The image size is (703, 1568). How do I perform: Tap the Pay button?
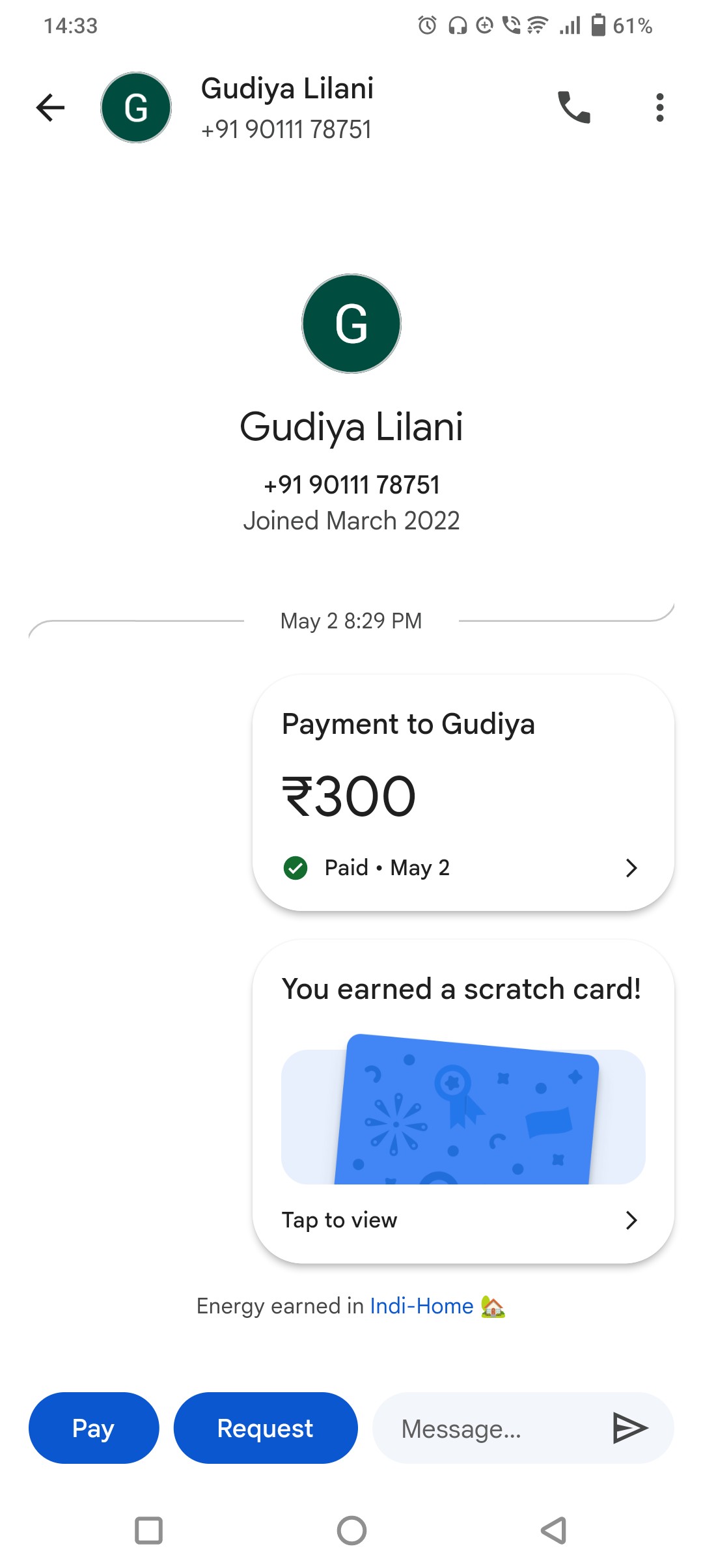tap(94, 1428)
